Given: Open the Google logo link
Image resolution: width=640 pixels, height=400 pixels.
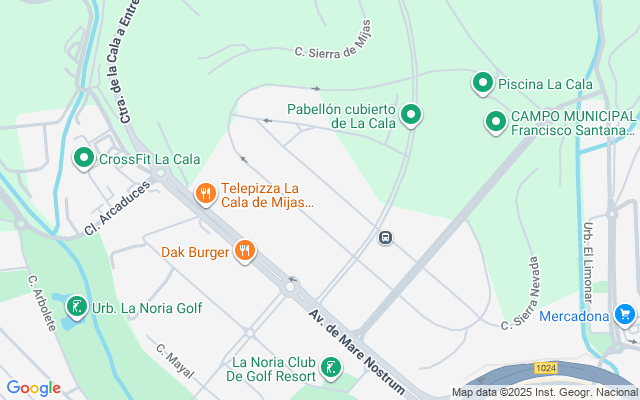Looking at the screenshot, I should [33, 388].
